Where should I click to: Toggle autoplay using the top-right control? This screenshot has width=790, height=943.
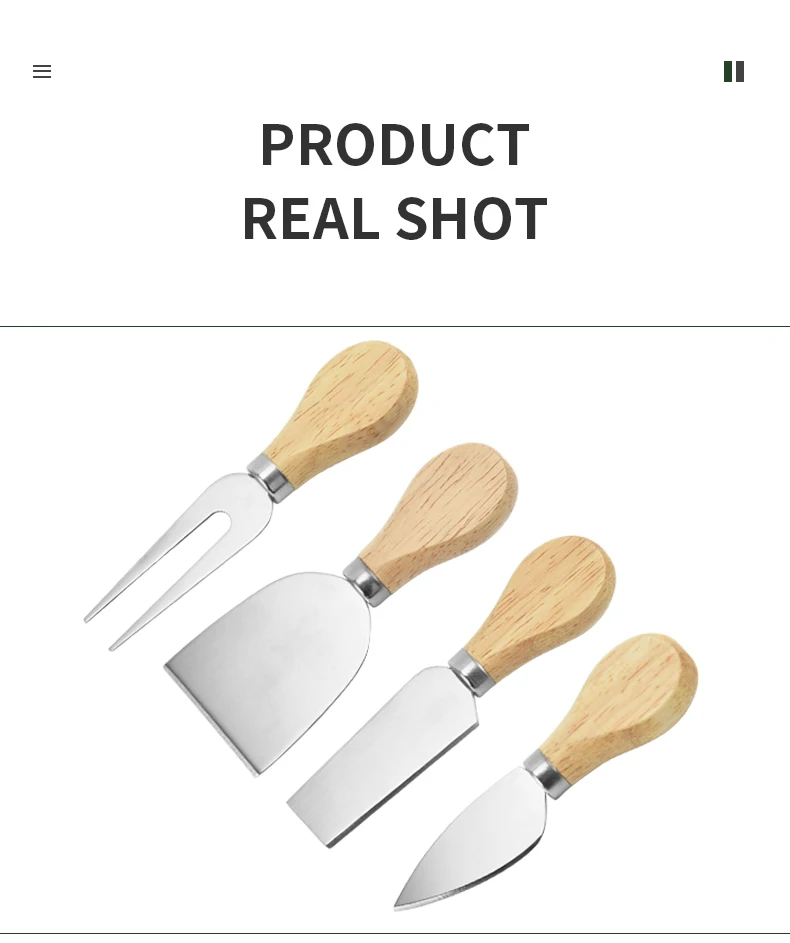(734, 71)
